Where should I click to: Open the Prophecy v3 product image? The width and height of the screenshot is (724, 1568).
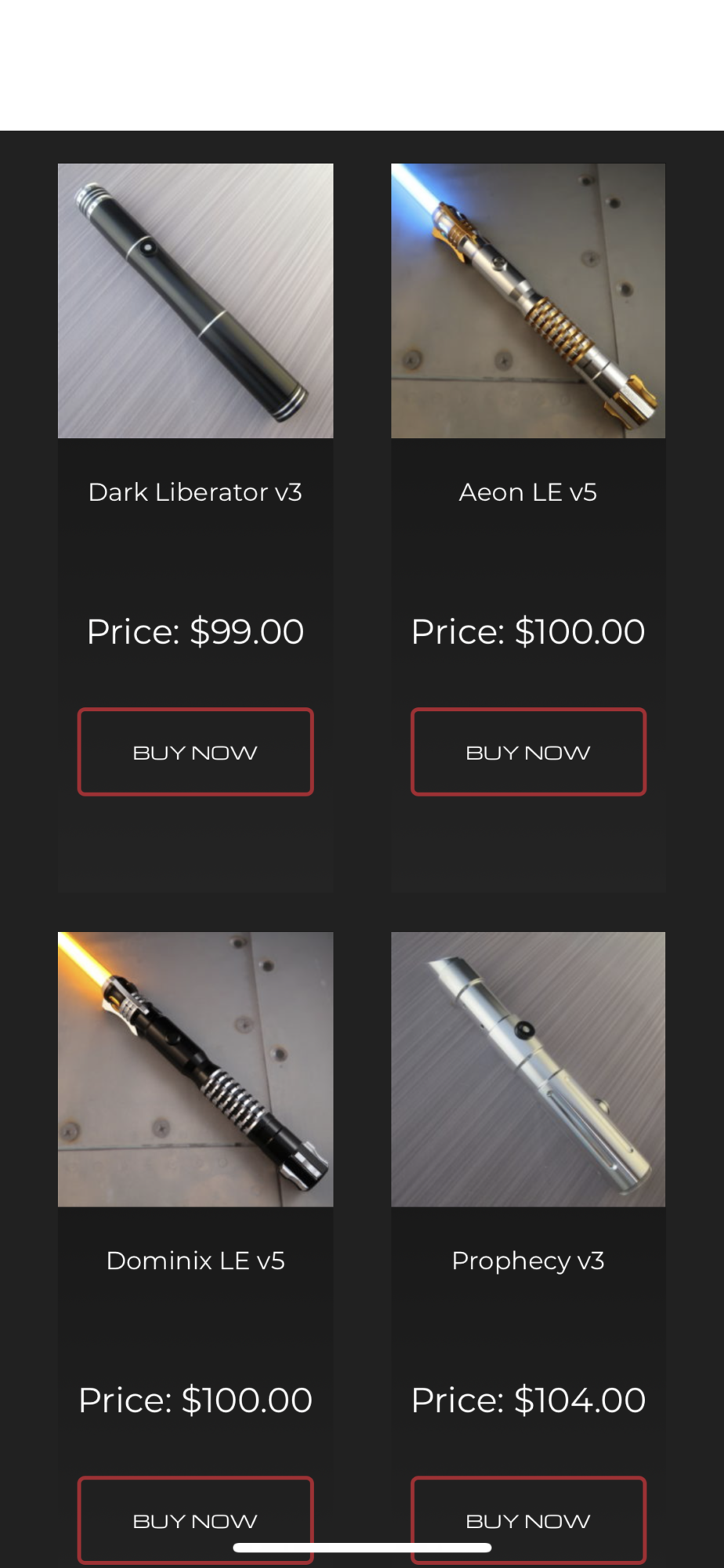click(x=528, y=1069)
